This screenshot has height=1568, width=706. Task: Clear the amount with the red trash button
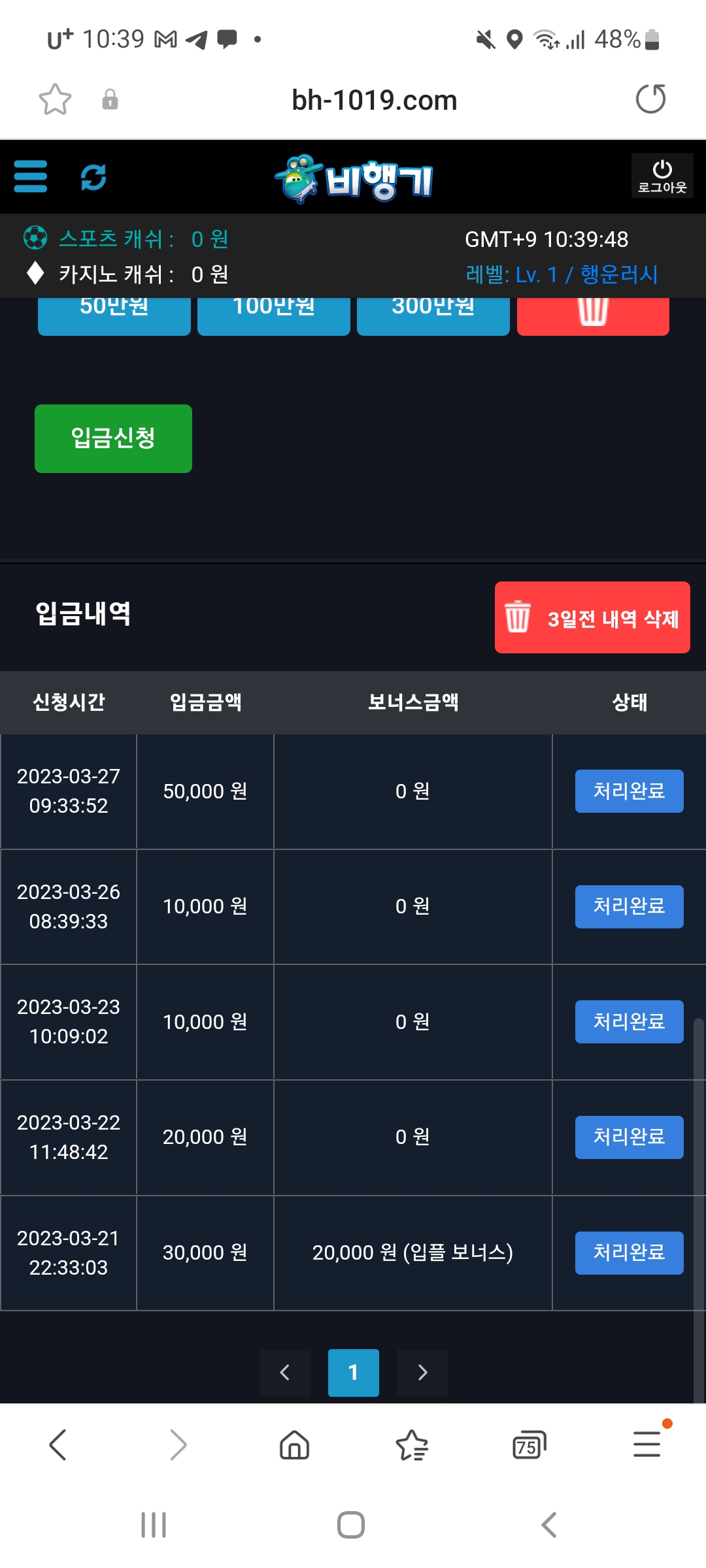coord(593,316)
